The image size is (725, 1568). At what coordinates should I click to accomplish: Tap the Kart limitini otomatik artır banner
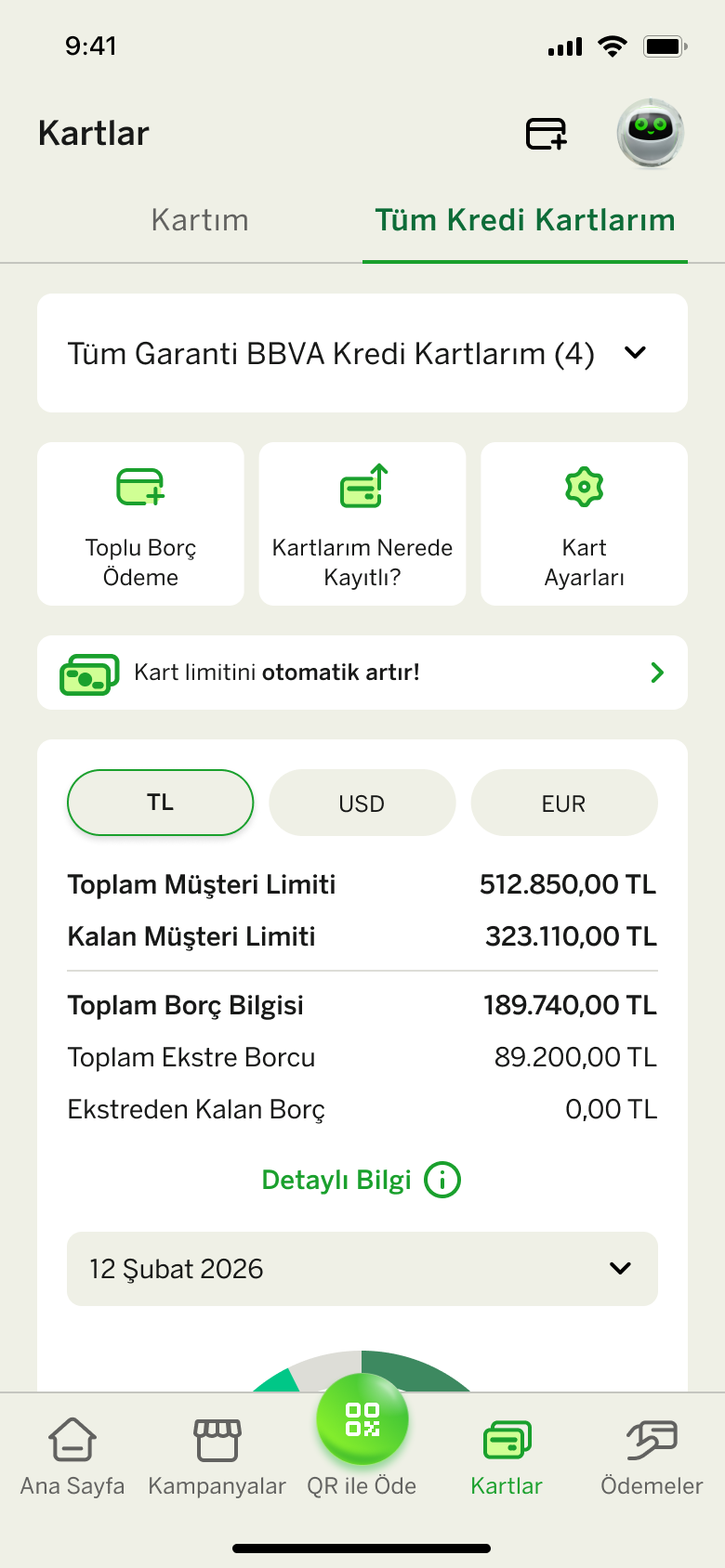pyautogui.click(x=362, y=673)
